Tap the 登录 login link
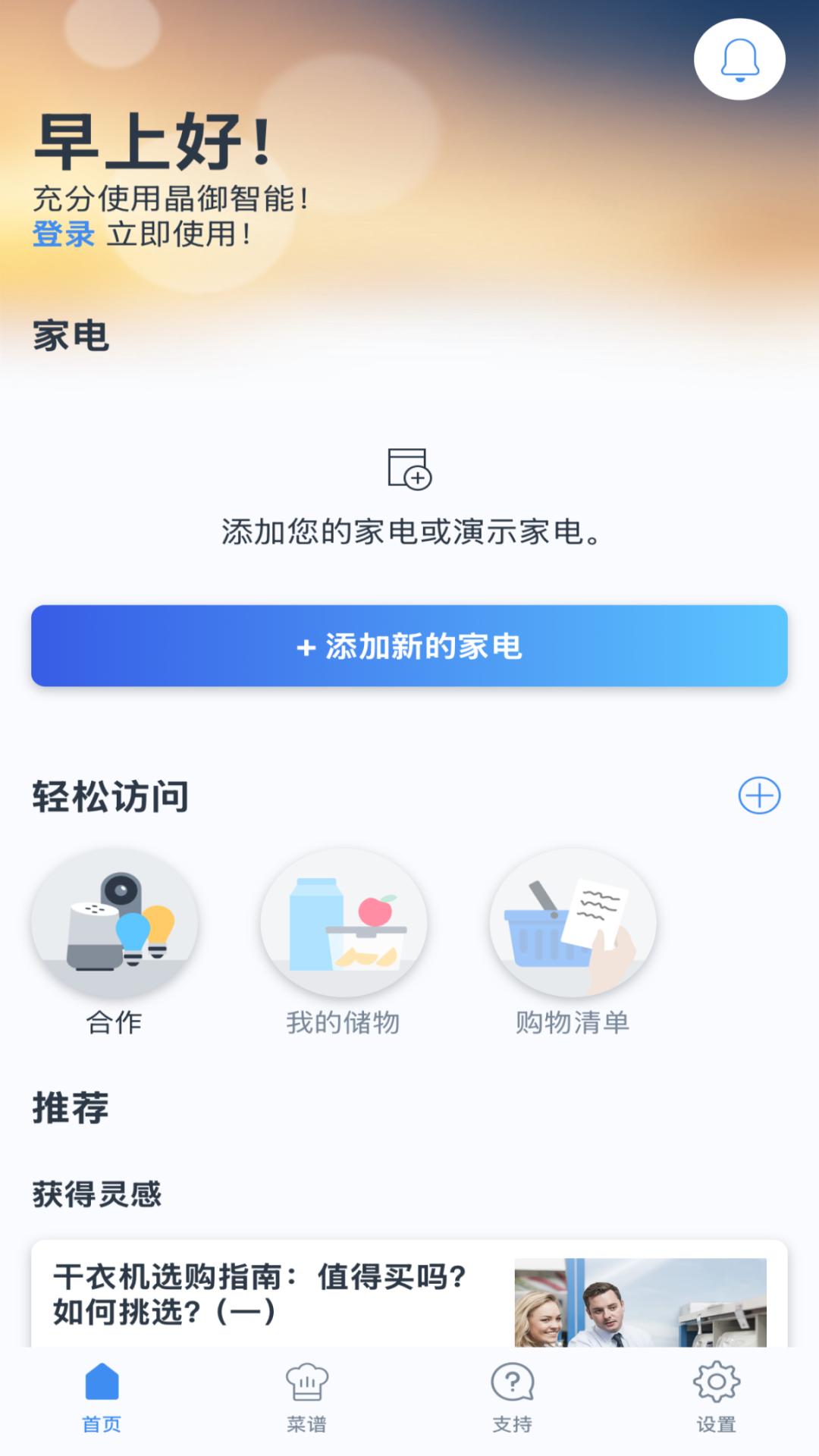 tap(63, 234)
